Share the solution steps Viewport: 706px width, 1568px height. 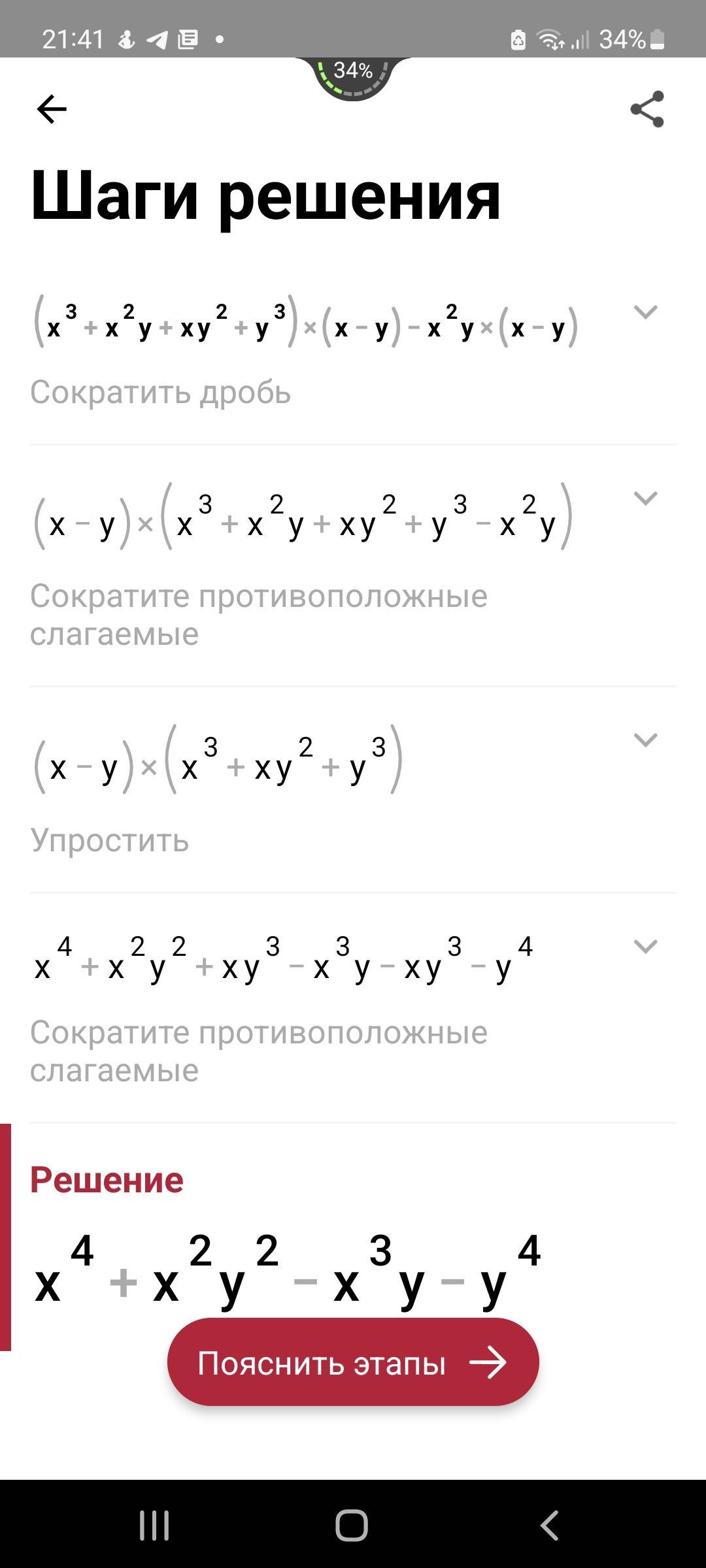coord(647,109)
